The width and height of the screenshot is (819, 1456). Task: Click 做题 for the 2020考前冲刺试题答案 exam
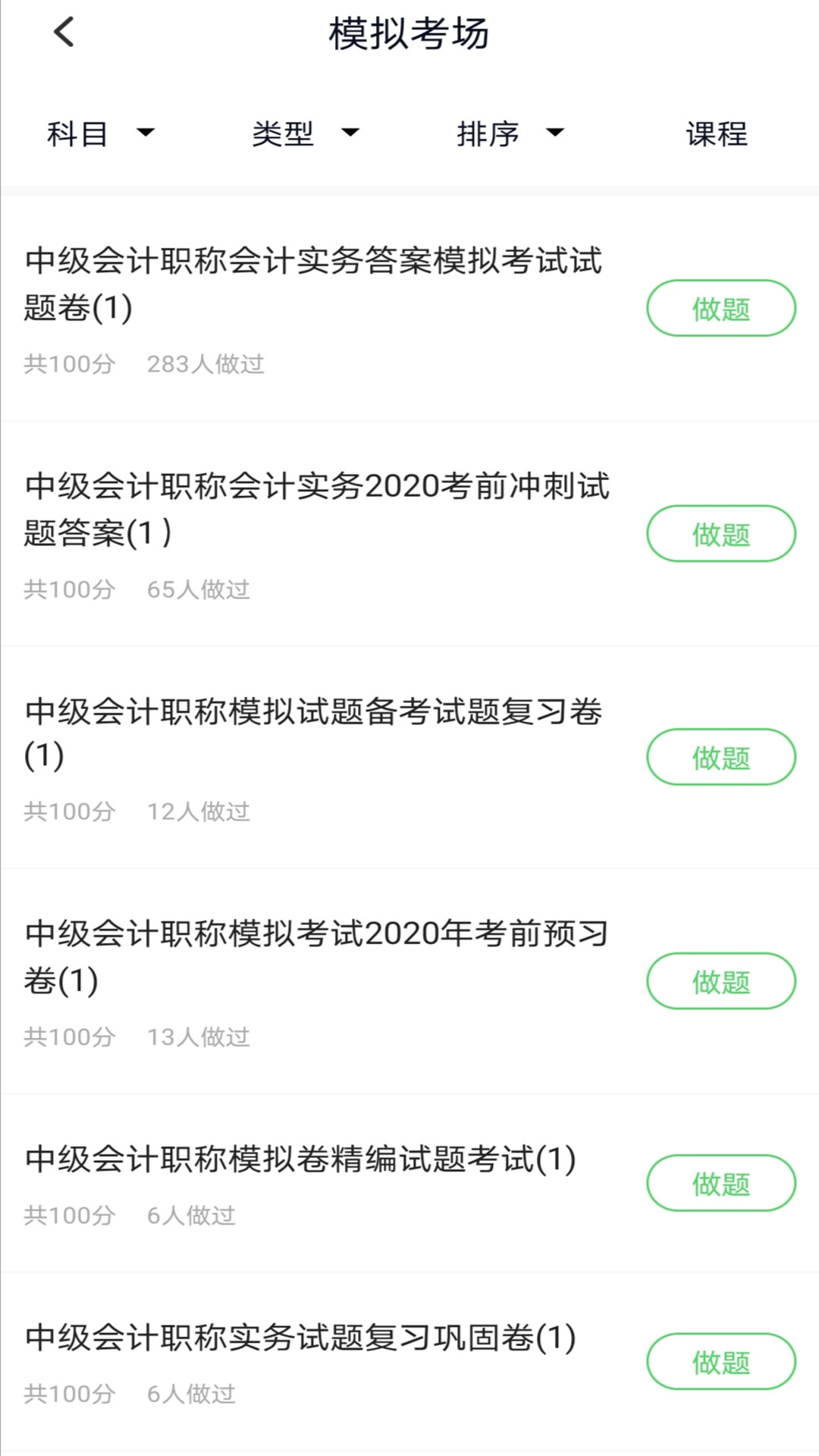pos(720,533)
